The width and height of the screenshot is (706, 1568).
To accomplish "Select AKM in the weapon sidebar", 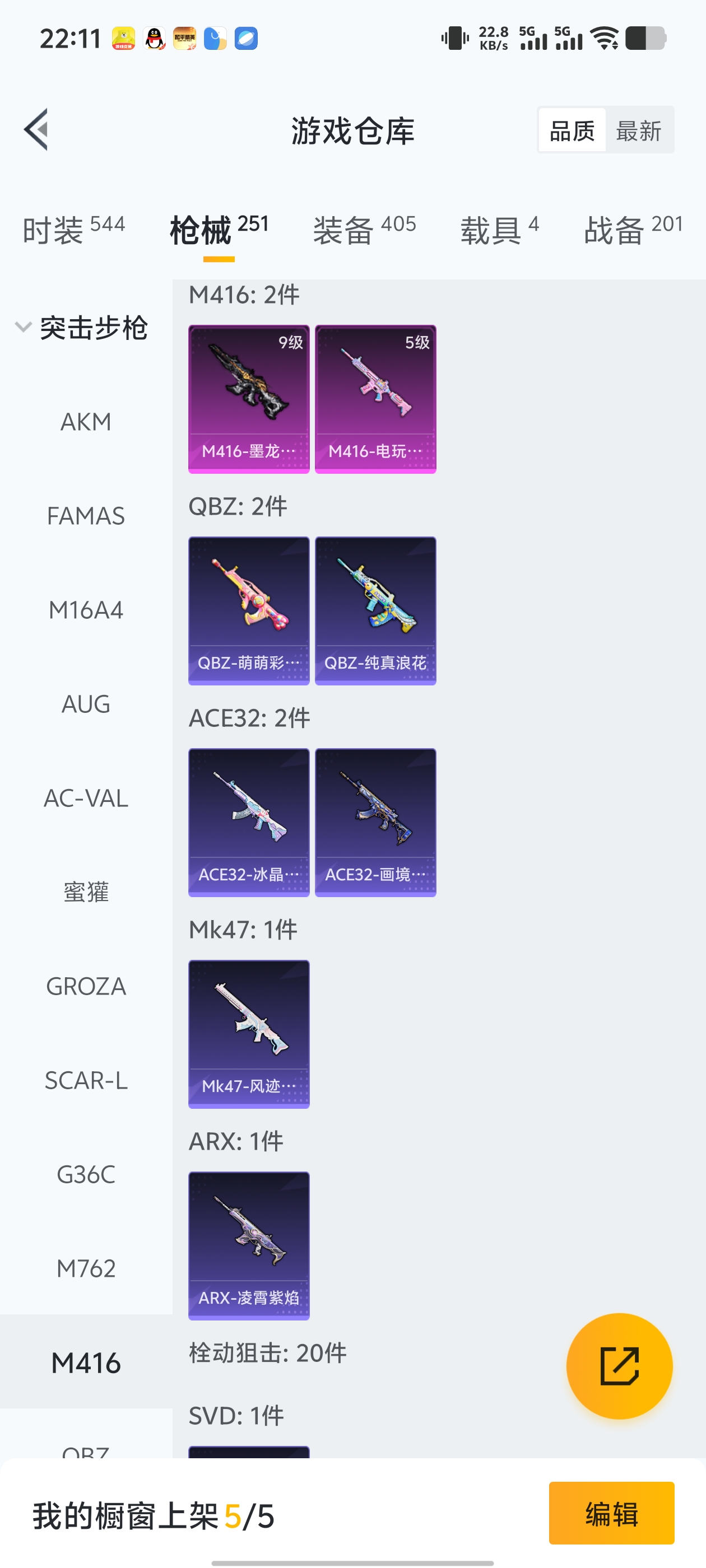I will click(85, 421).
